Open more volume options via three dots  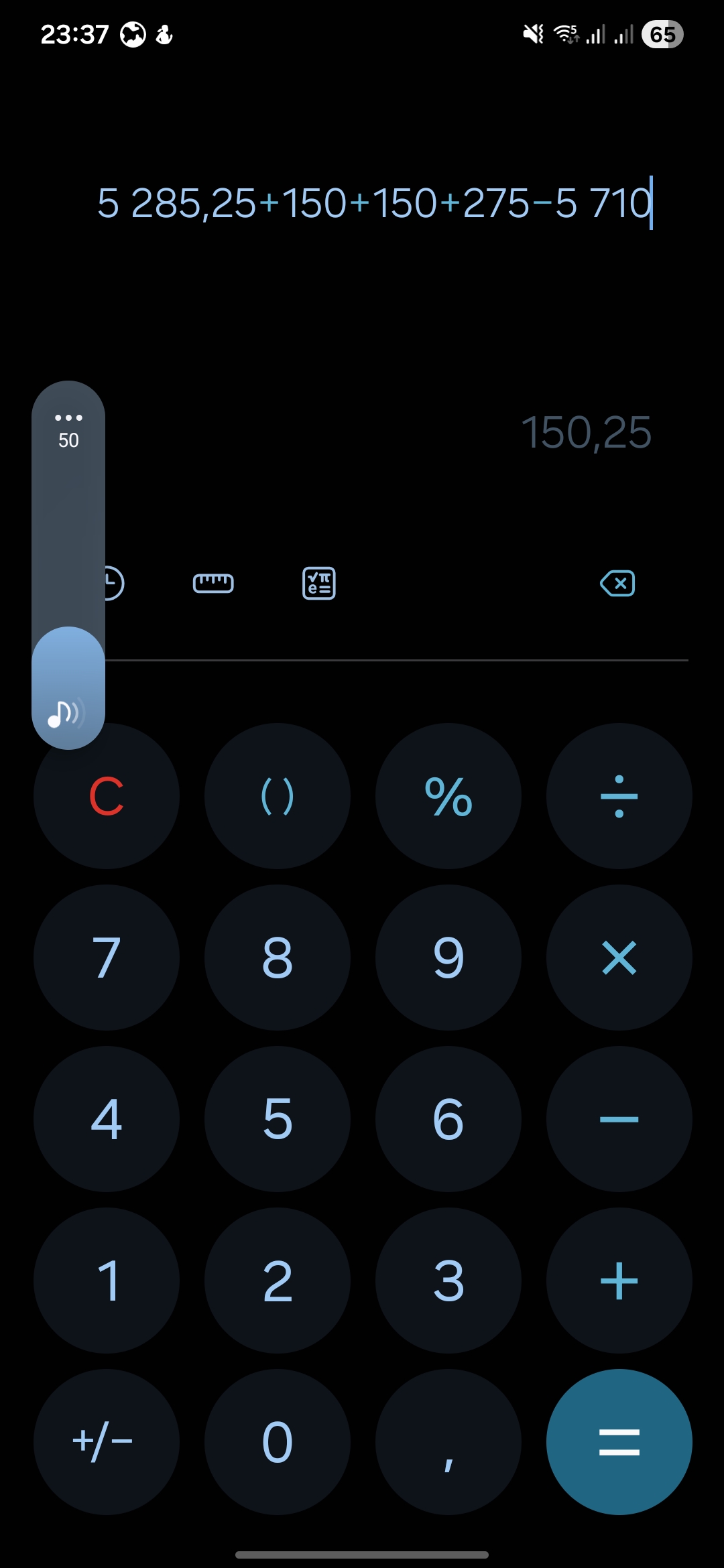68,417
